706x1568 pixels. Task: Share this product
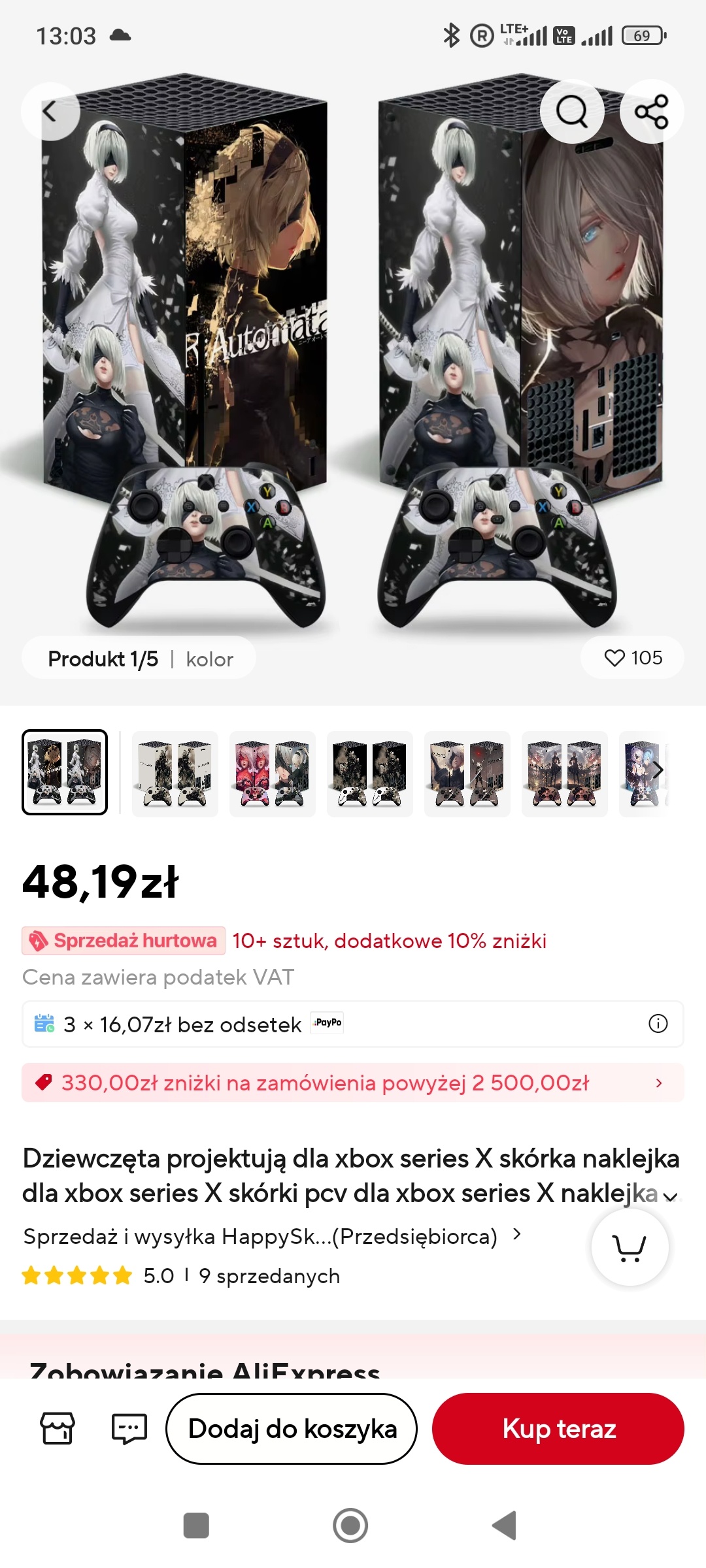[652, 112]
